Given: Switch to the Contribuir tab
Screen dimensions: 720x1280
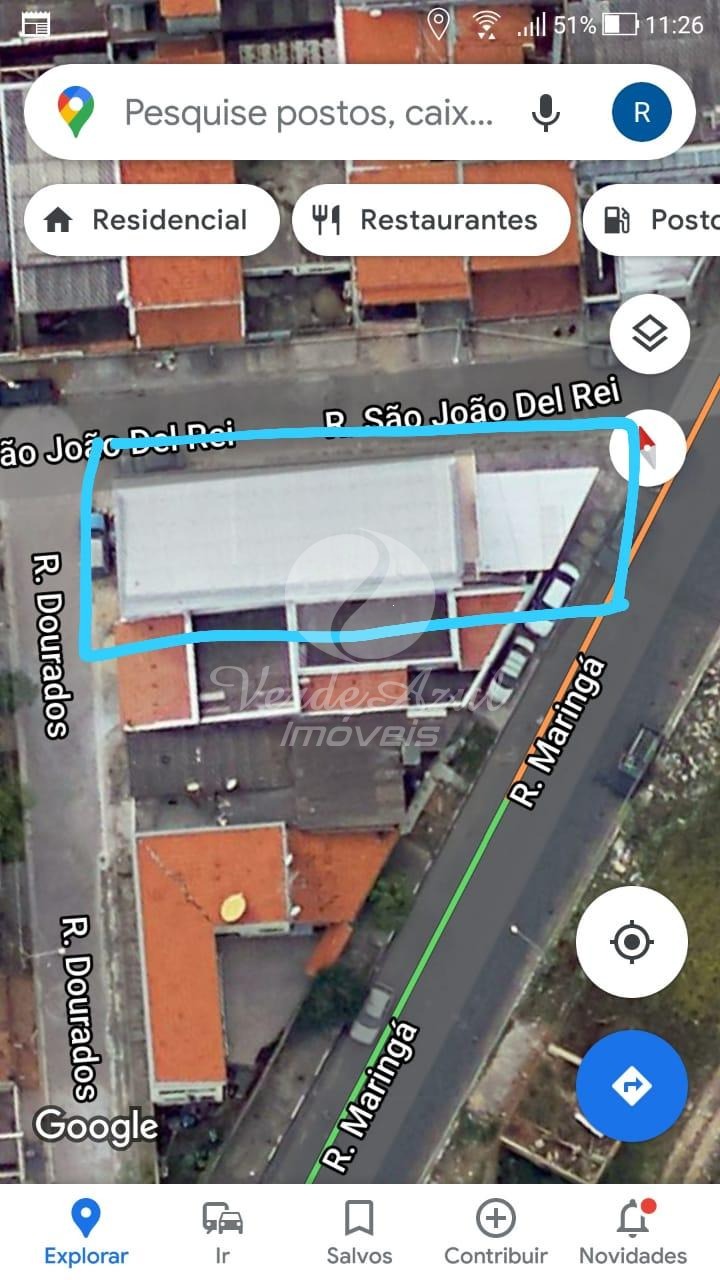Looking at the screenshot, I should 496,1232.
